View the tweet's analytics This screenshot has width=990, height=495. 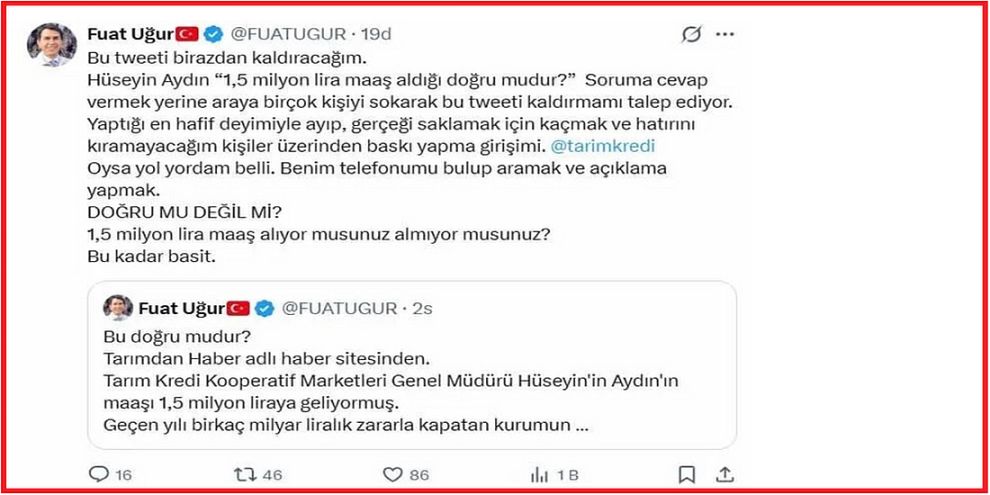click(539, 473)
